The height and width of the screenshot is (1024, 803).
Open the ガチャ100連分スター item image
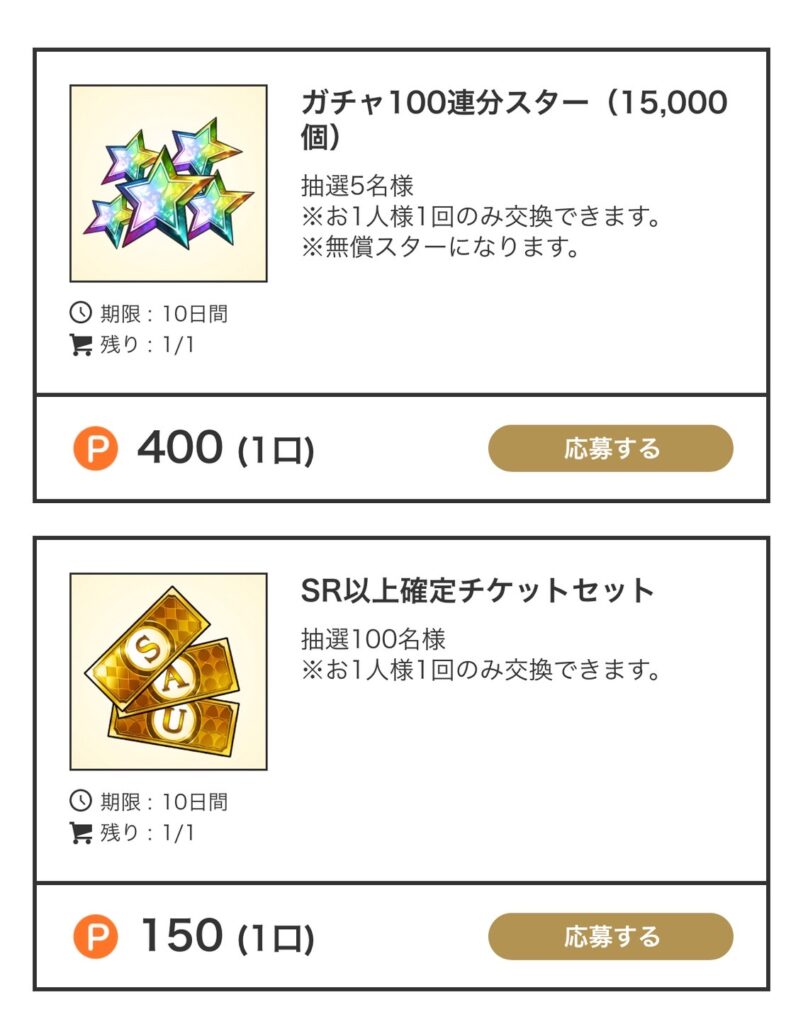168,183
